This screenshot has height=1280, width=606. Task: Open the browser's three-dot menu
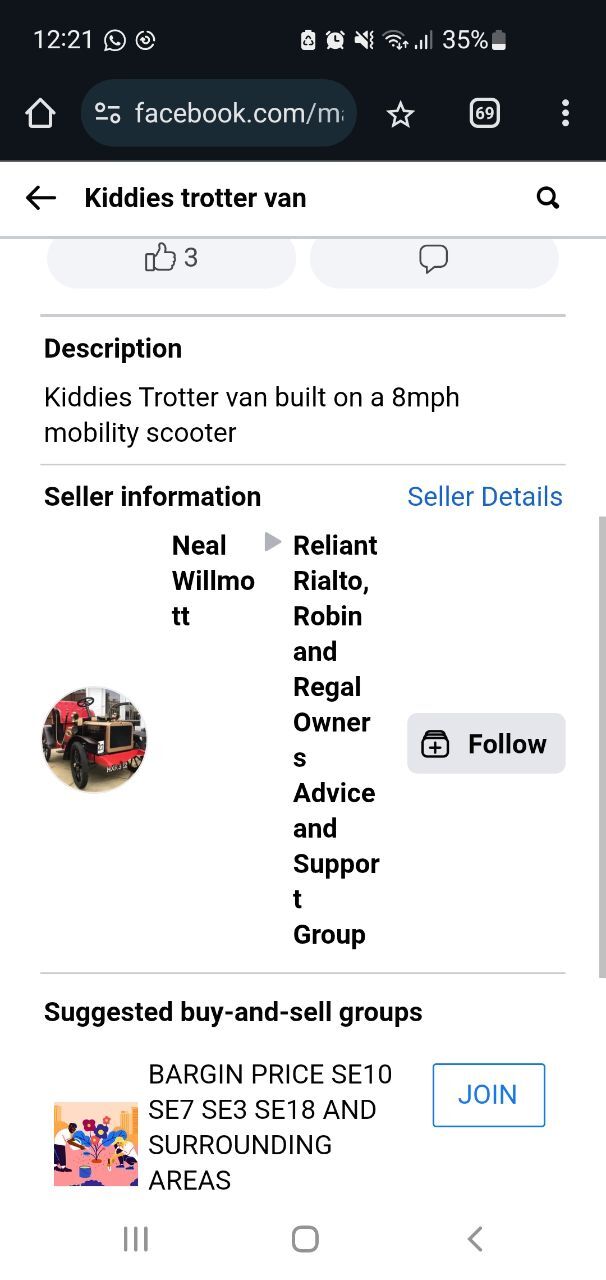click(x=565, y=113)
